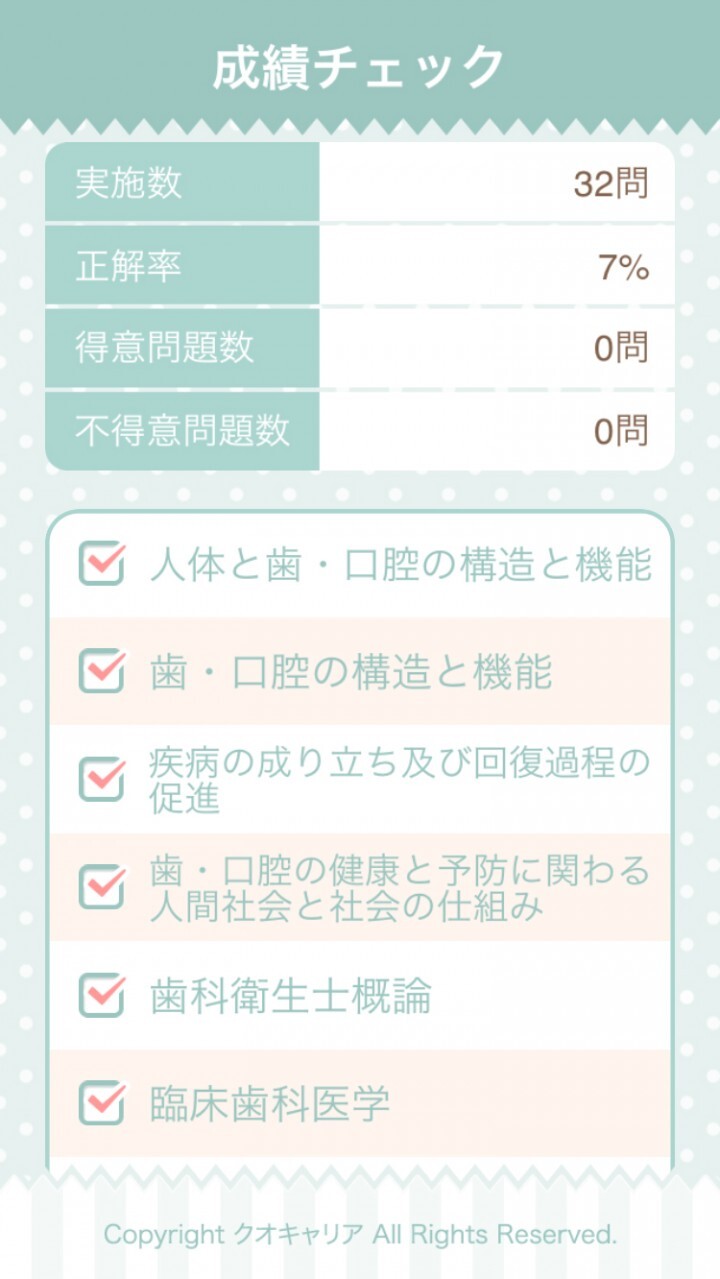Select the 正解率 row in the stats table

click(x=360, y=267)
